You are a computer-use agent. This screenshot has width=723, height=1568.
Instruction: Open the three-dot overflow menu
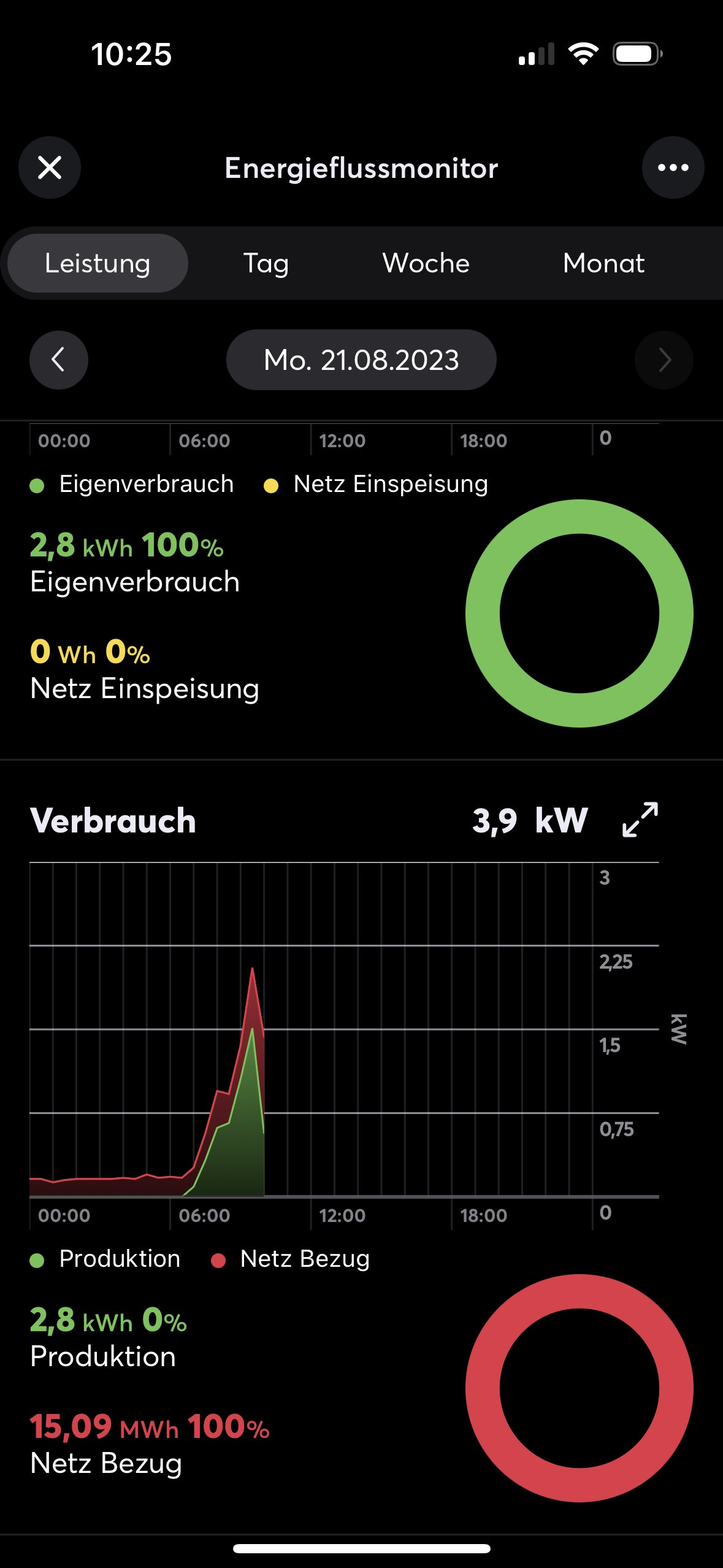[x=673, y=167]
